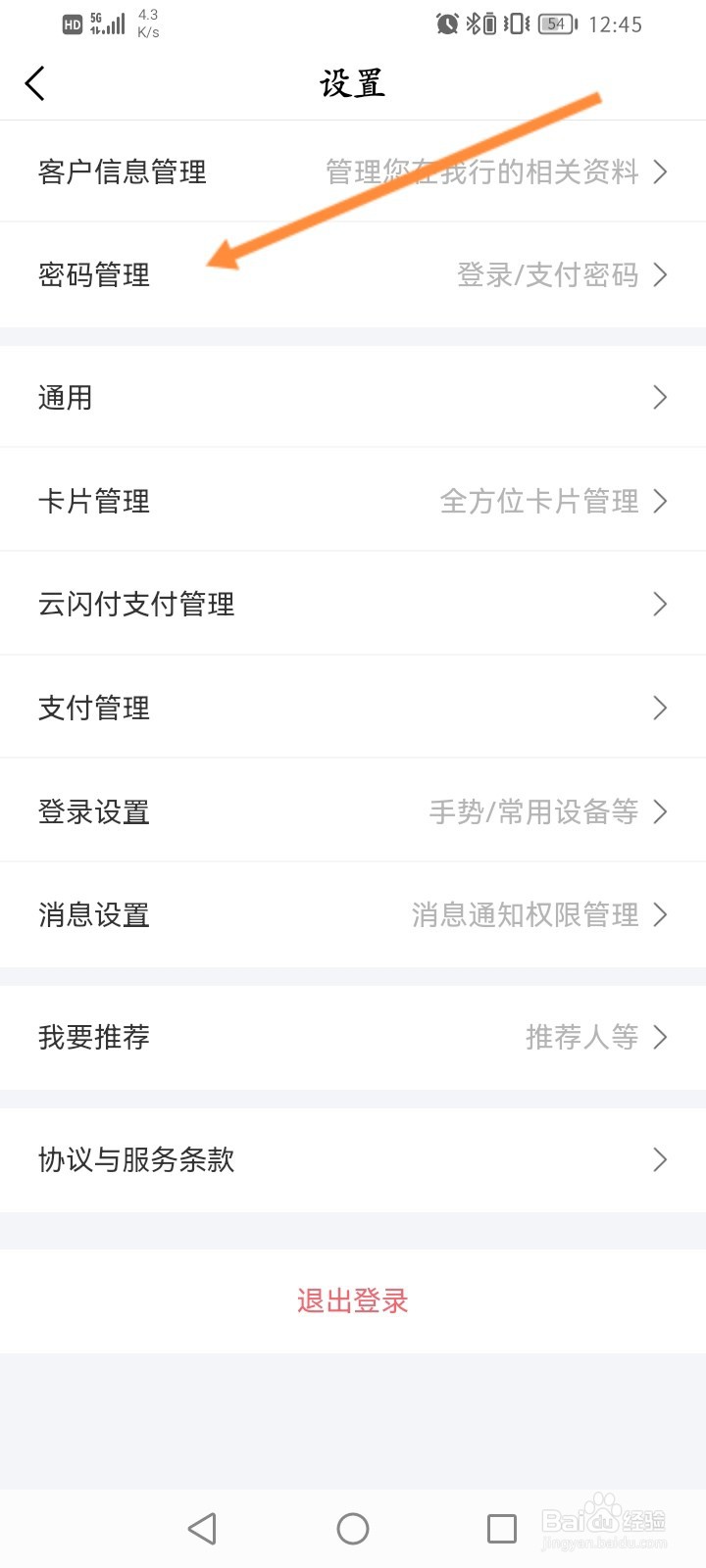Tap the 退出登录 logout button

(353, 1301)
